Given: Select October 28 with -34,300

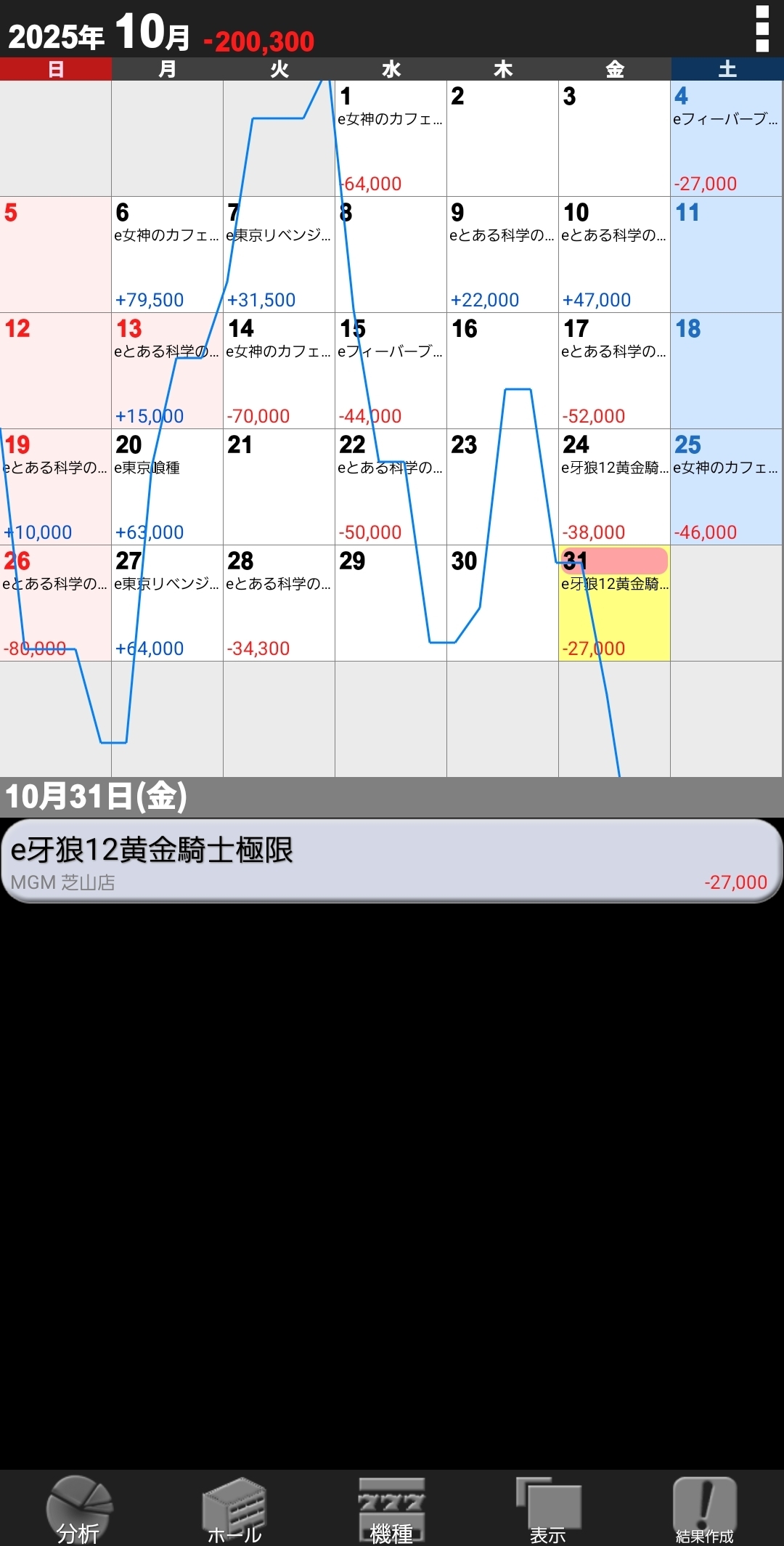Looking at the screenshot, I should pos(279,603).
